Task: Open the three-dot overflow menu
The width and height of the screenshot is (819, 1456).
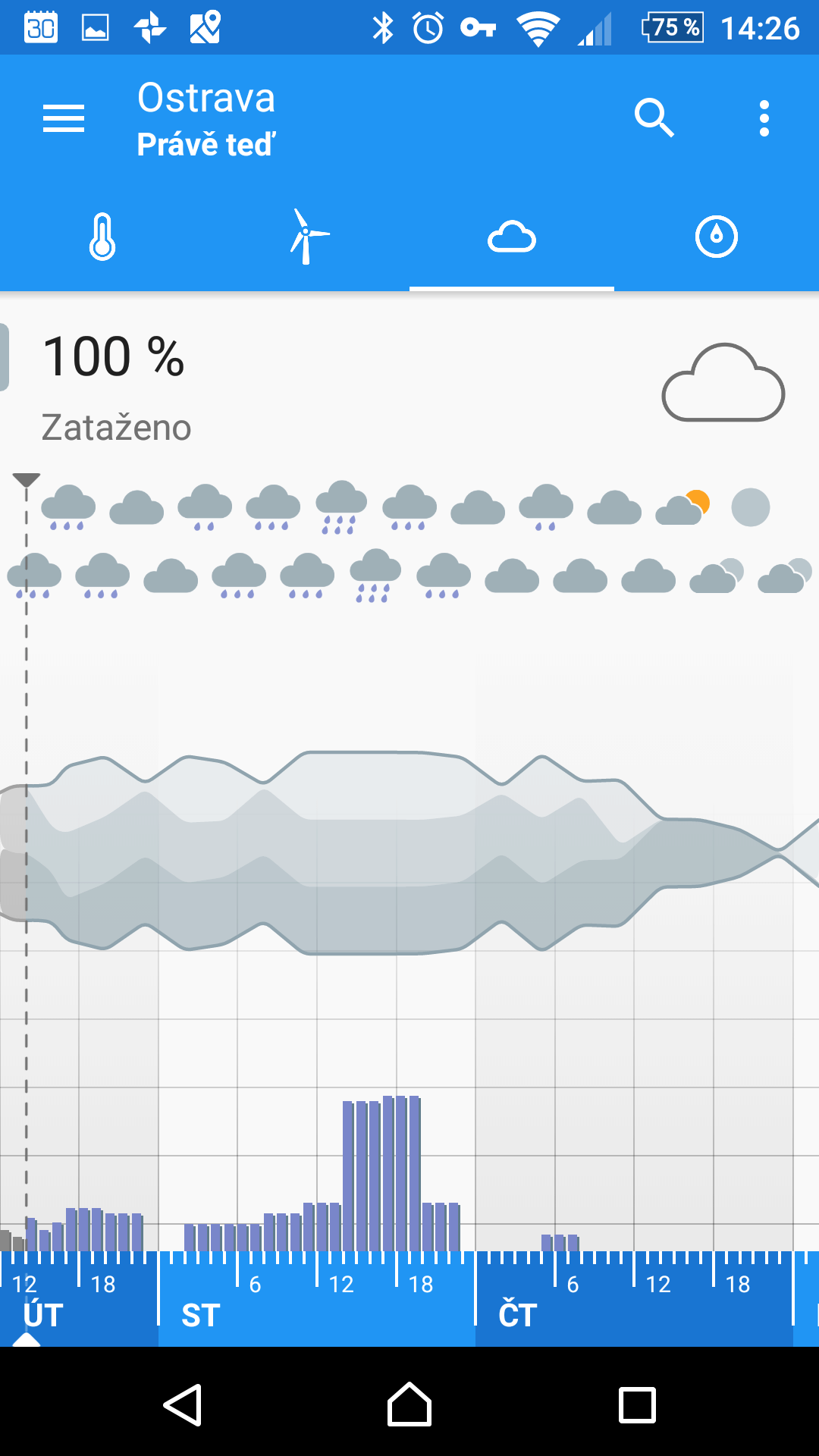Action: (764, 118)
